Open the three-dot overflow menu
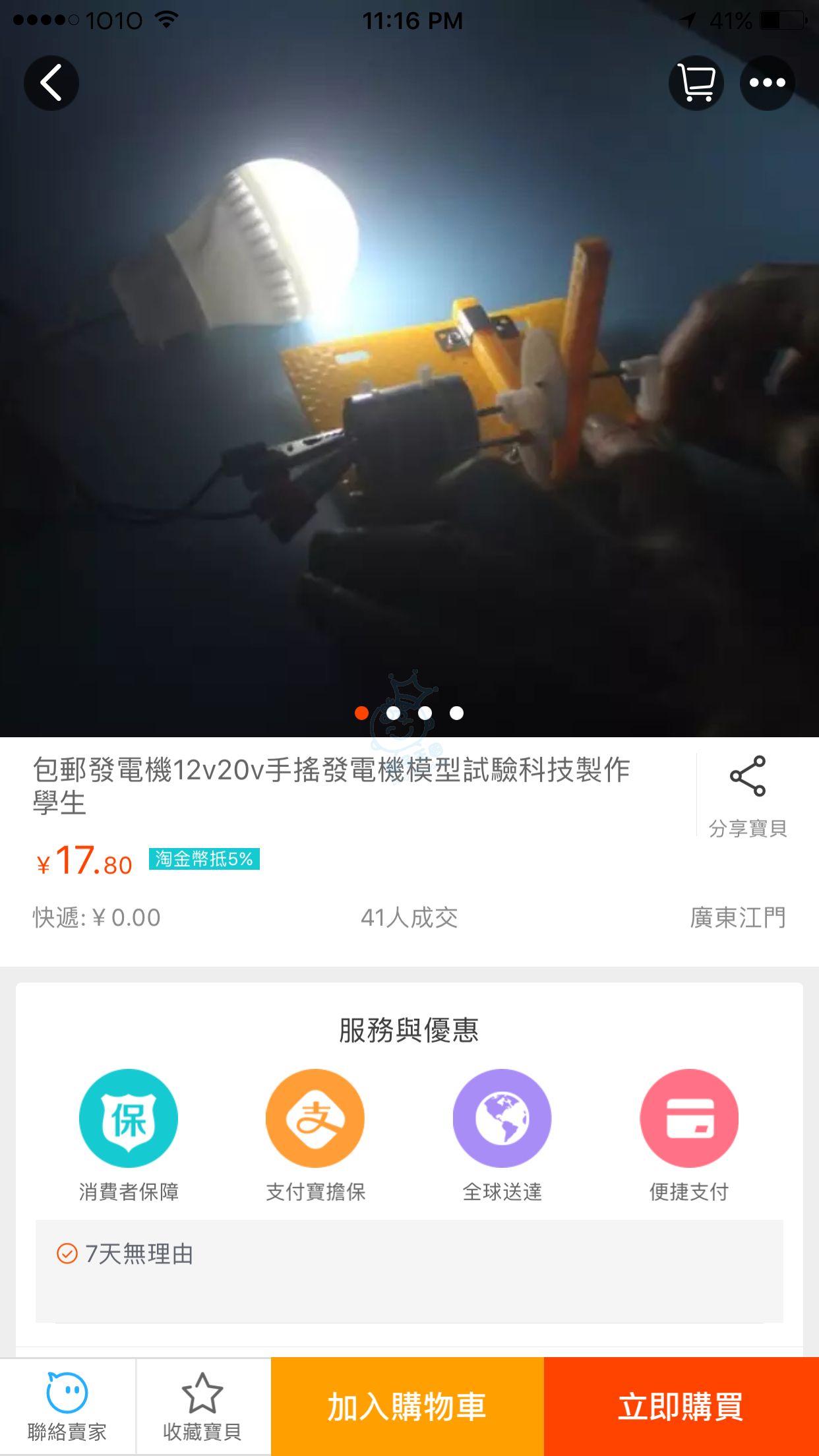819x1456 pixels. 767,83
